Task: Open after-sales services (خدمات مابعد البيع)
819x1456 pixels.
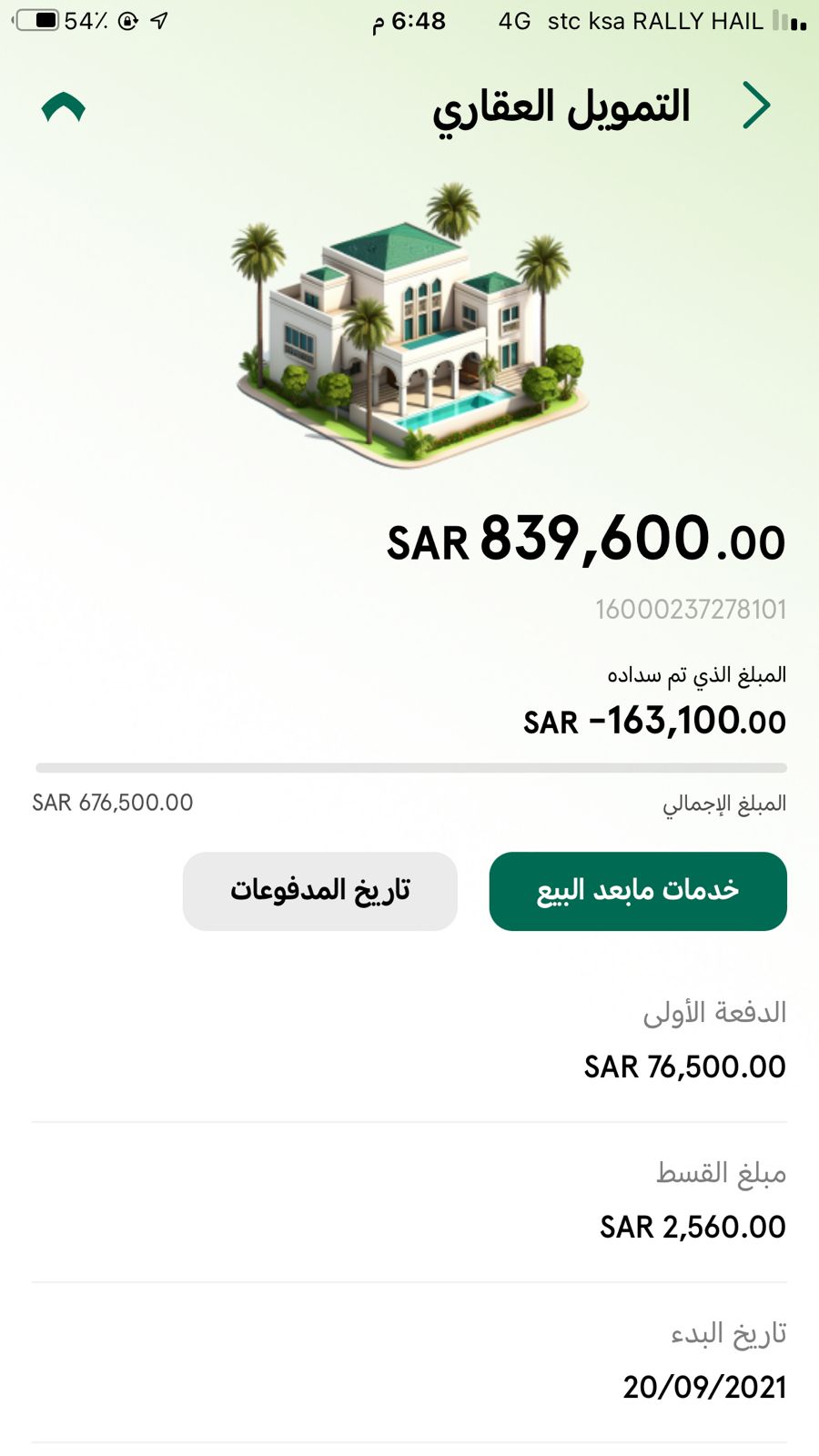Action: point(637,891)
